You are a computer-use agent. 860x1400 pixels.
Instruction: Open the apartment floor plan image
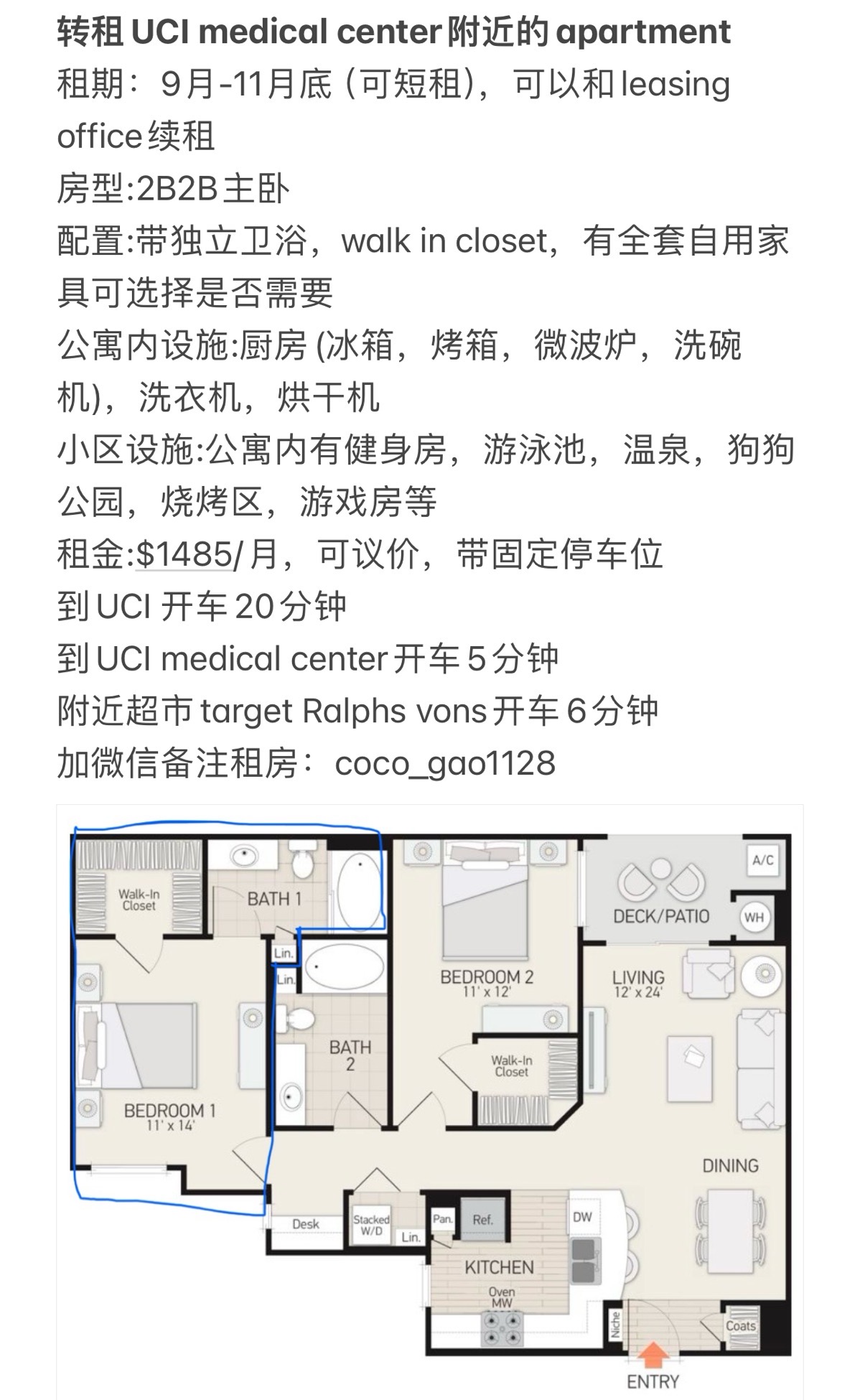pyautogui.click(x=430, y=1102)
